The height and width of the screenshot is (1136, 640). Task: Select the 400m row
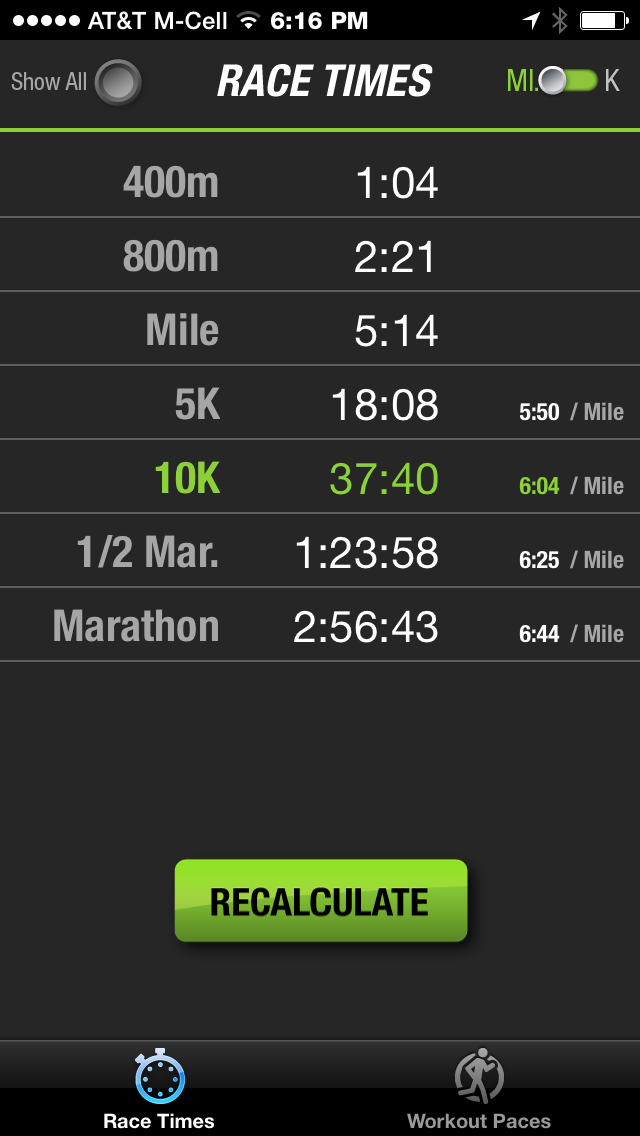pyautogui.click(x=320, y=181)
